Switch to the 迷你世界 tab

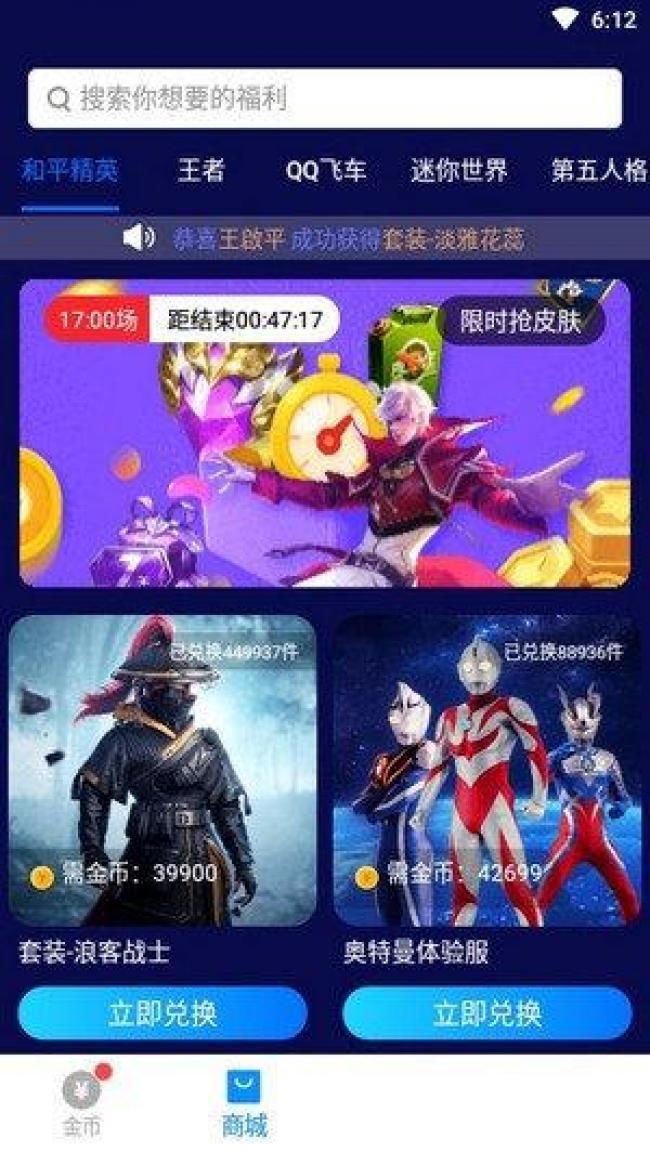pyautogui.click(x=459, y=170)
